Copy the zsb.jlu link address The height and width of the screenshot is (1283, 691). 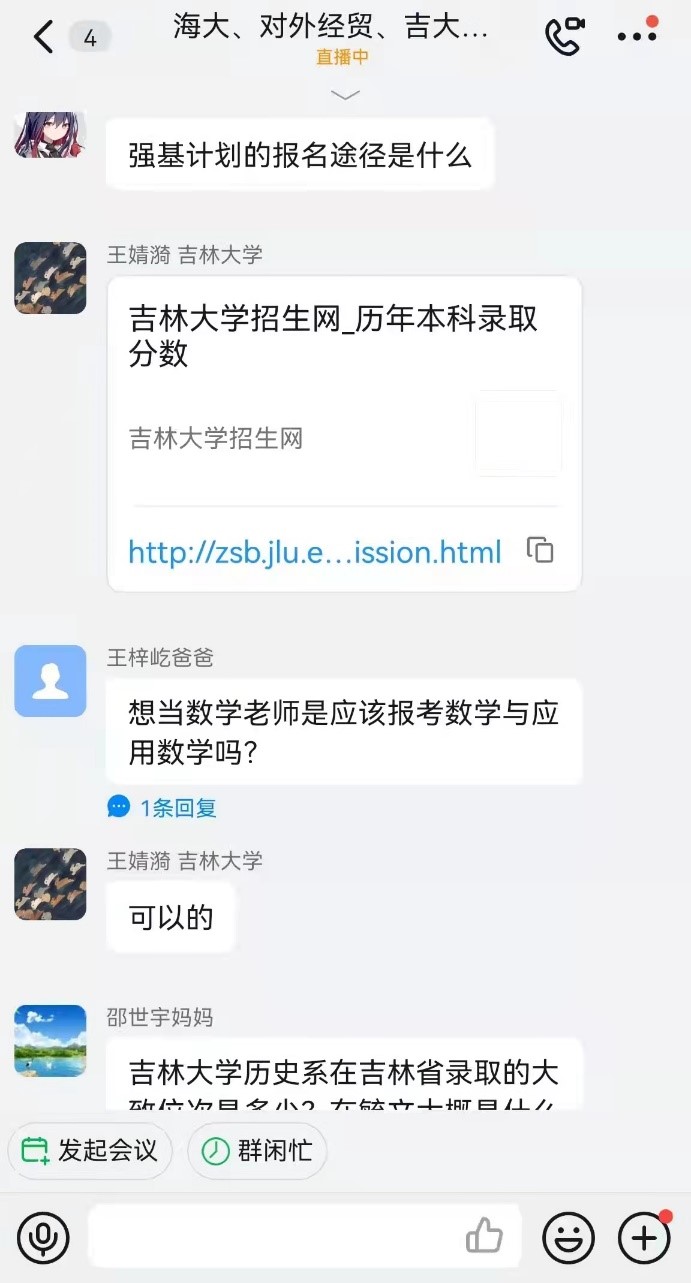pos(540,550)
